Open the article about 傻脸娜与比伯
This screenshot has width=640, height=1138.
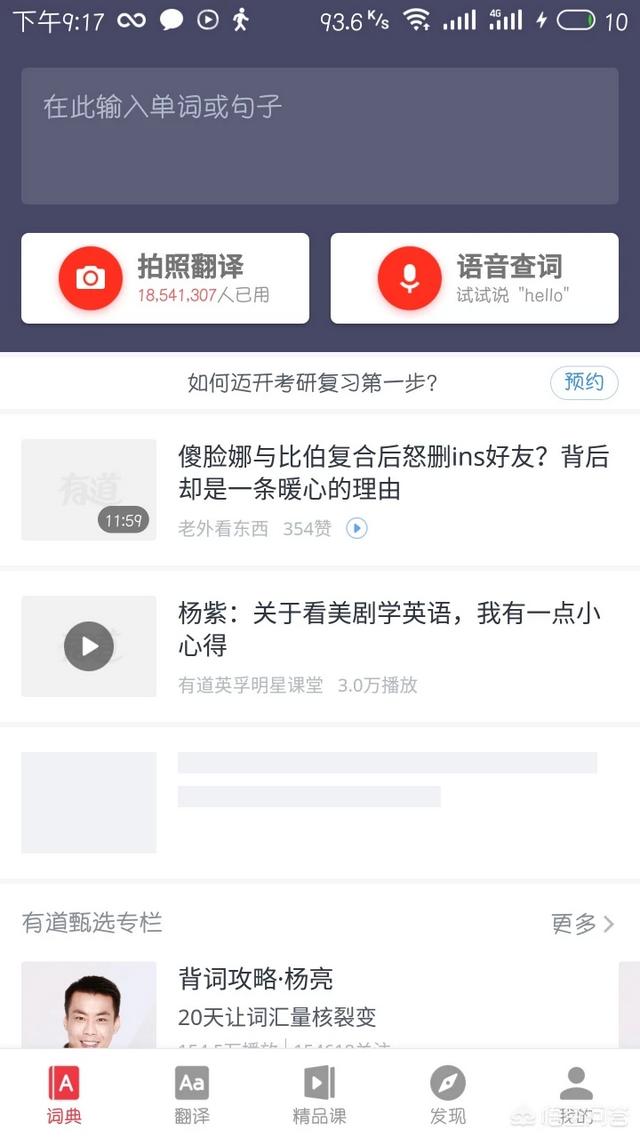[320, 489]
